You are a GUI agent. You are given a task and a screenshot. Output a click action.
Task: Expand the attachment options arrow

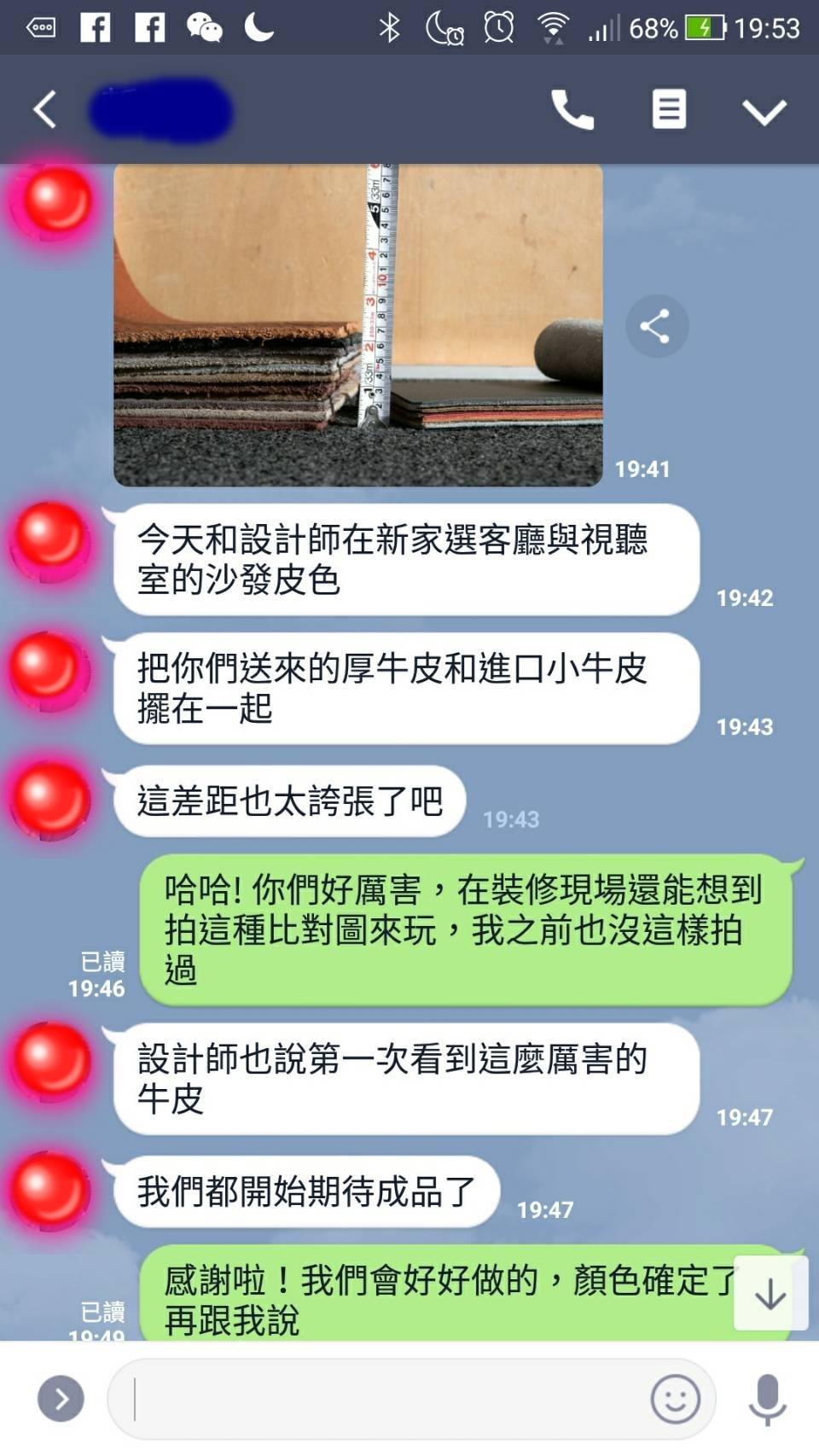[x=61, y=1399]
